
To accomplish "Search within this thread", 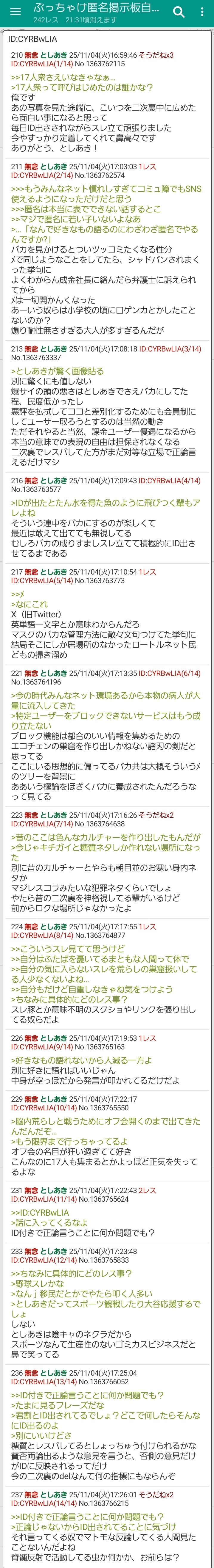I will click(179, 12).
